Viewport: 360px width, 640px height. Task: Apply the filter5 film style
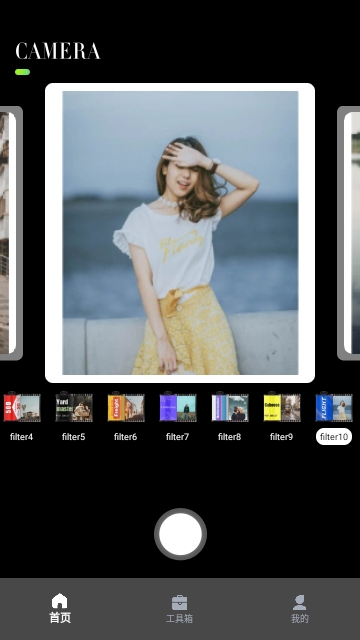tap(74, 407)
